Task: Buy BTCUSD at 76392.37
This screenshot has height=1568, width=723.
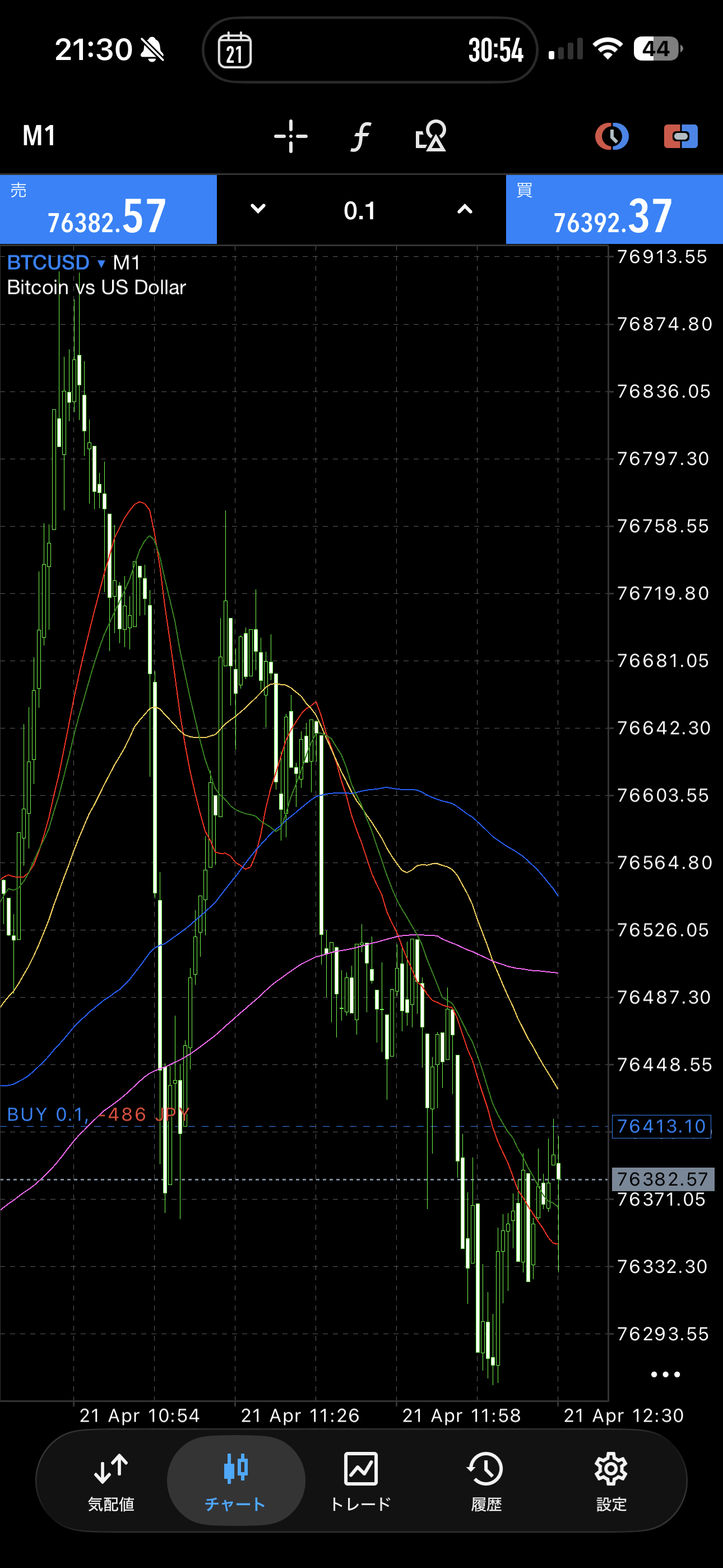Action: [x=614, y=210]
